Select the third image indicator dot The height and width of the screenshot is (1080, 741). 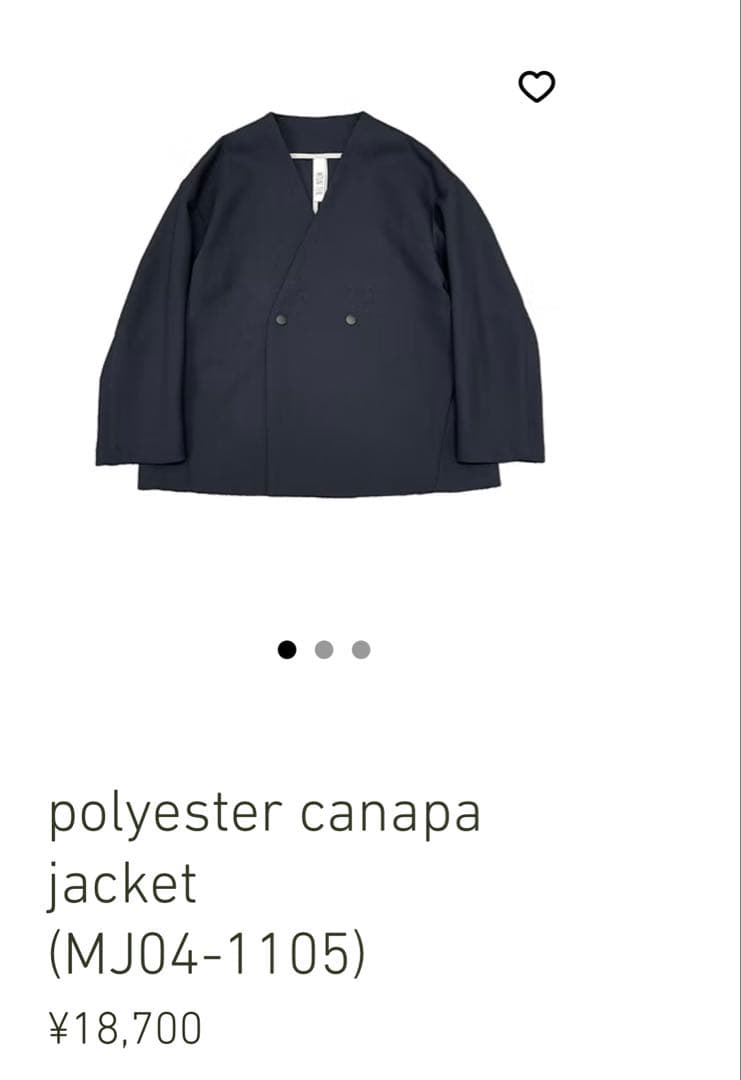coord(361,650)
